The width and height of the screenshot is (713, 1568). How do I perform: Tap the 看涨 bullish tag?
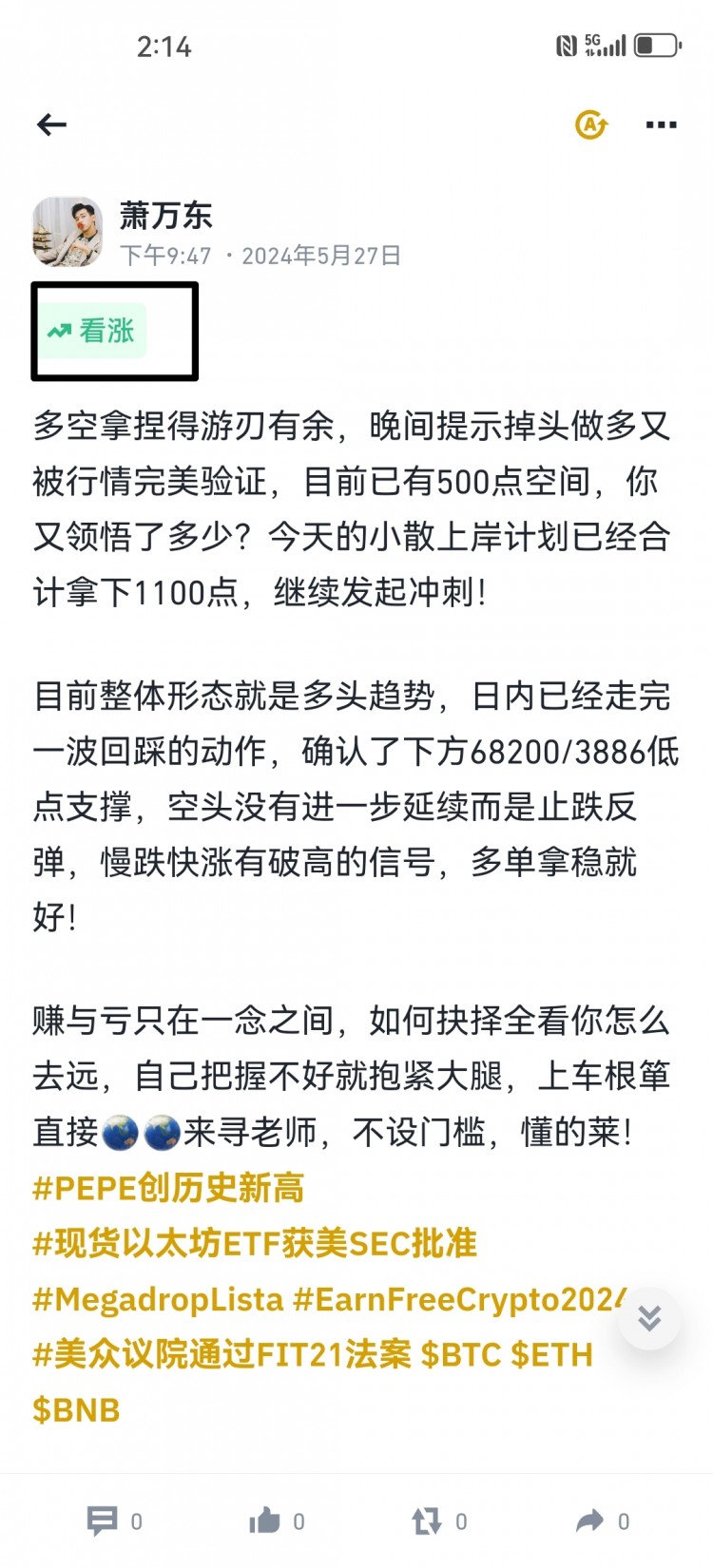(x=92, y=331)
